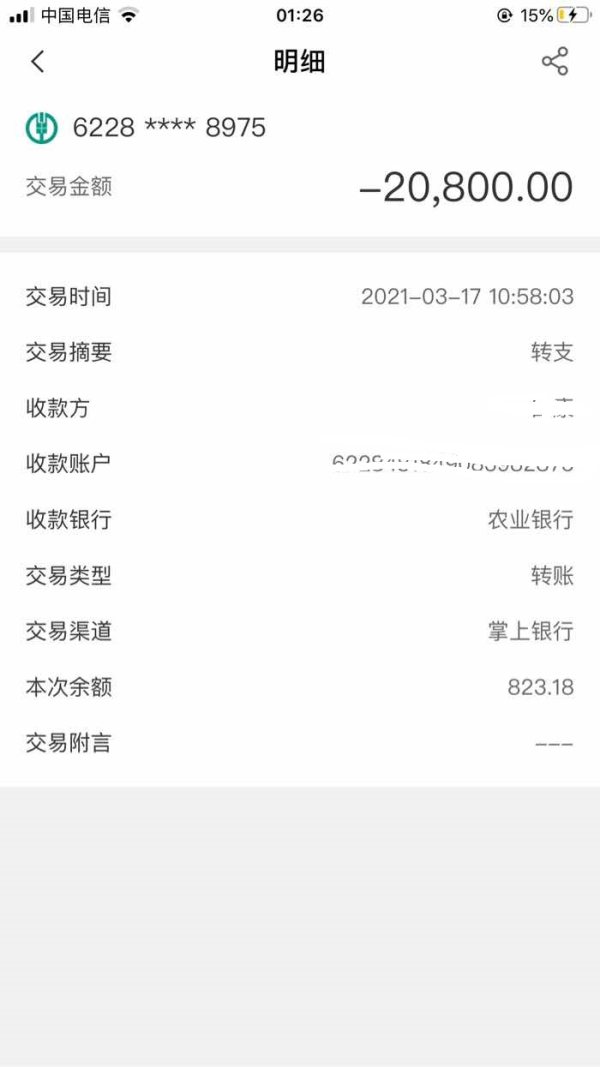The width and height of the screenshot is (600, 1067).
Task: Go back from the 明细 page
Action: [37, 61]
